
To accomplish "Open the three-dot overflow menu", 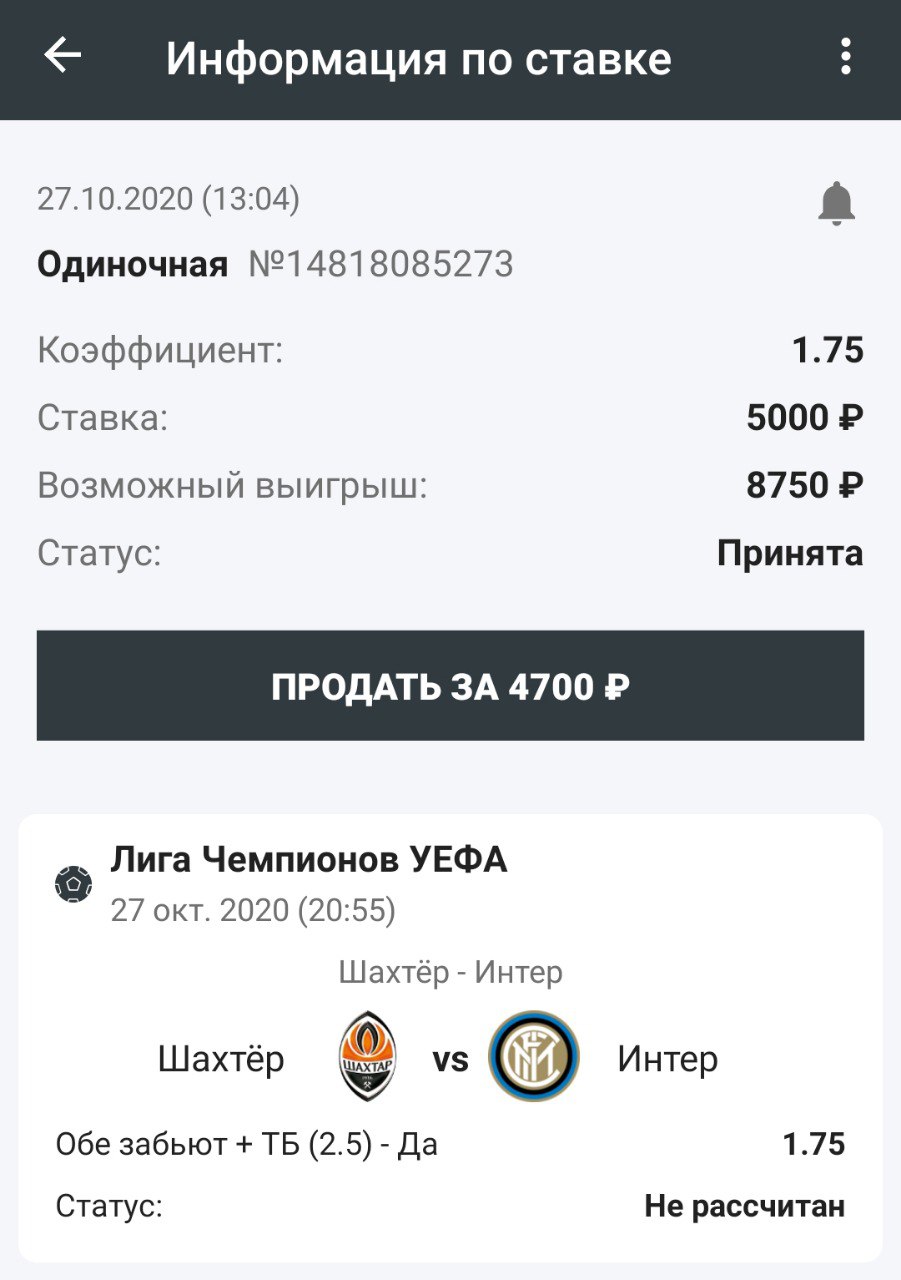I will pos(845,57).
